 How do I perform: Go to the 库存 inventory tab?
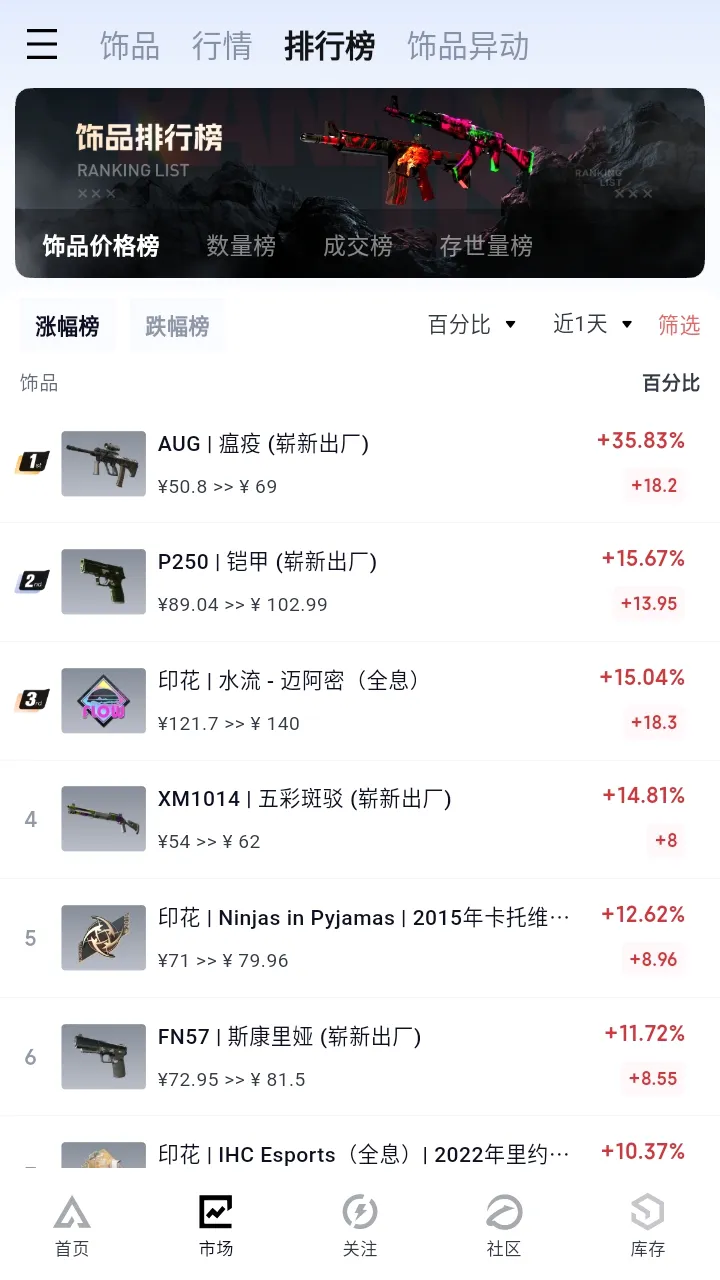pyautogui.click(x=648, y=1226)
